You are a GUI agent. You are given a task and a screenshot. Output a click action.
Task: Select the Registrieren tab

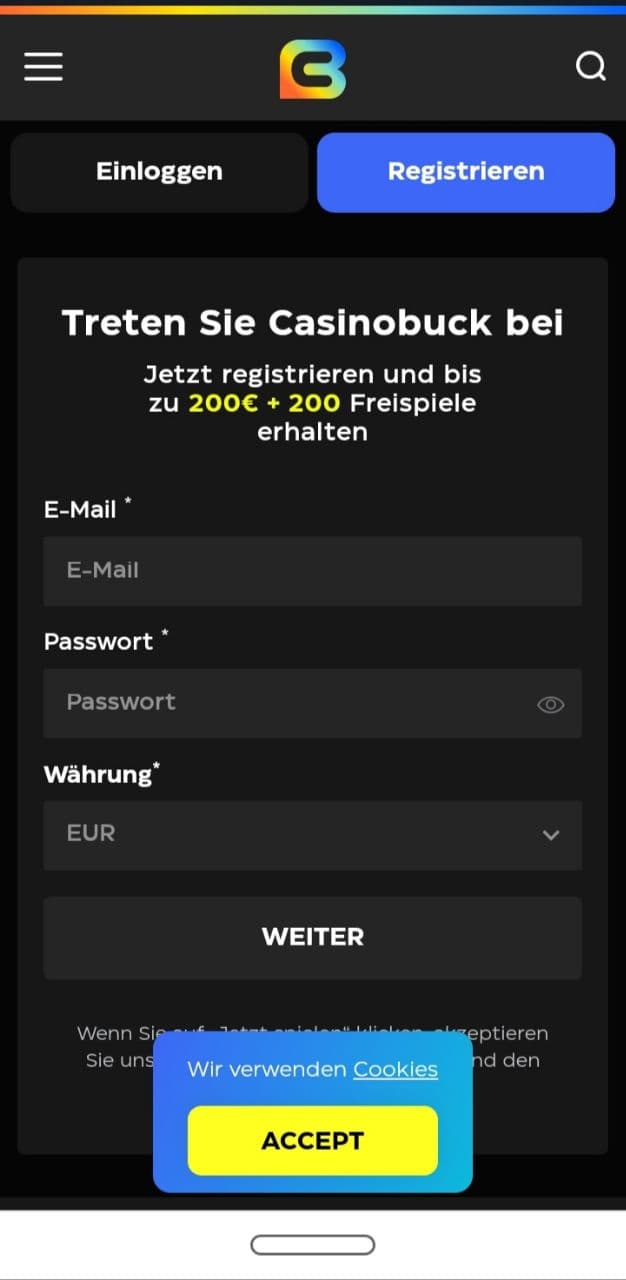coord(466,172)
